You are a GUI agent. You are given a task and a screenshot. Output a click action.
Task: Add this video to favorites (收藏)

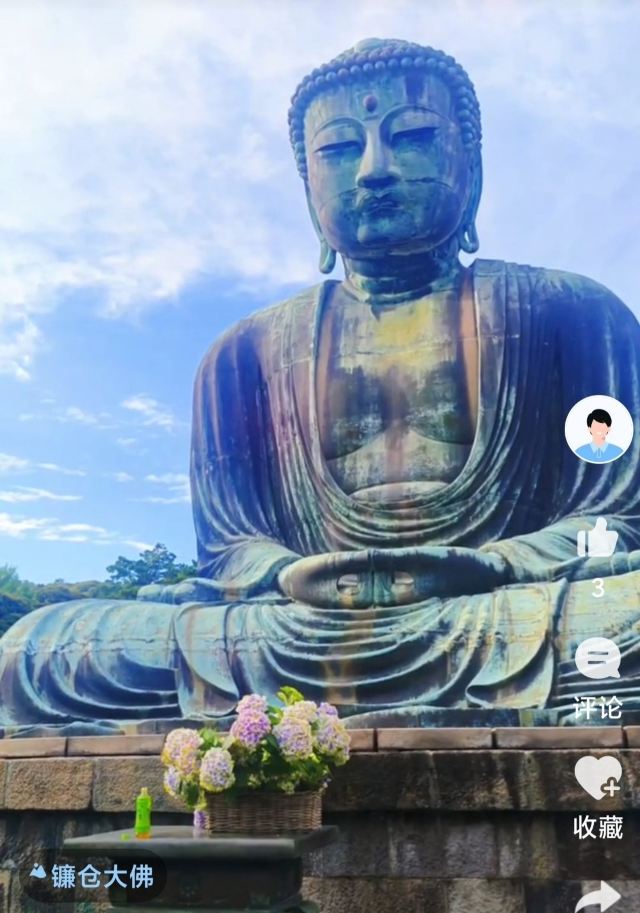598,777
